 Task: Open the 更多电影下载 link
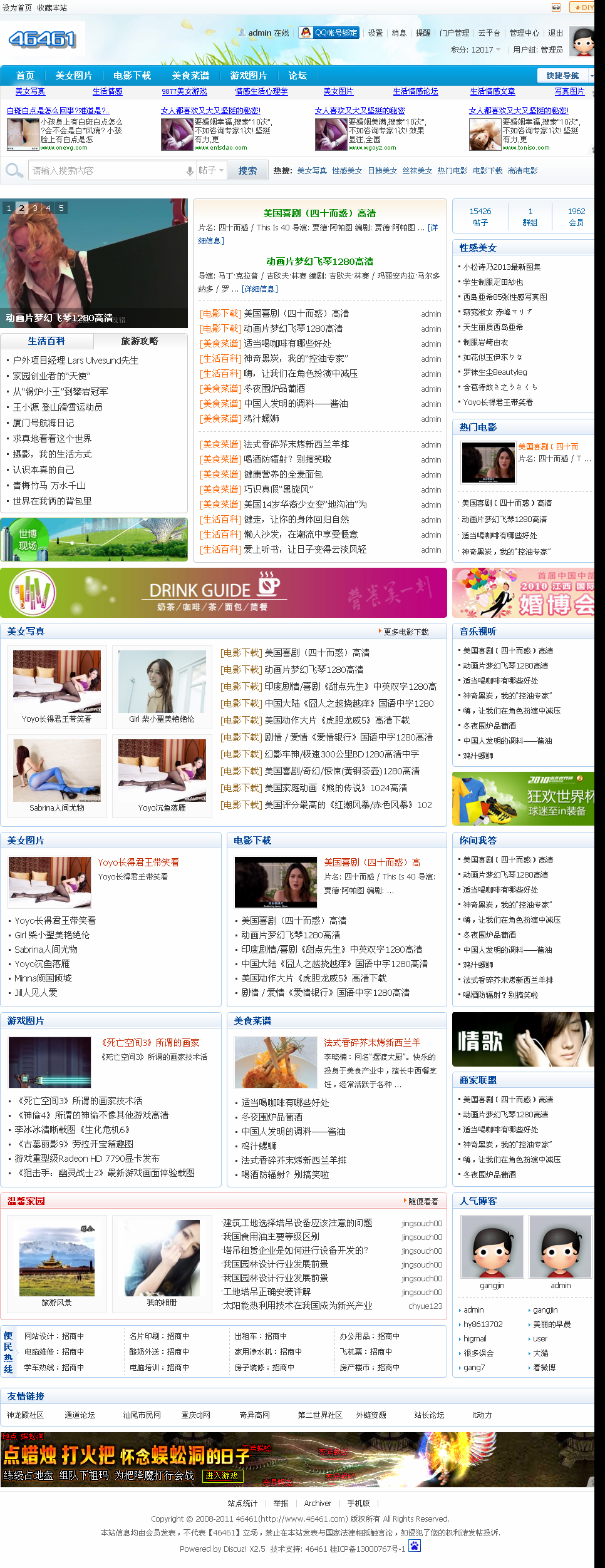pos(406,632)
